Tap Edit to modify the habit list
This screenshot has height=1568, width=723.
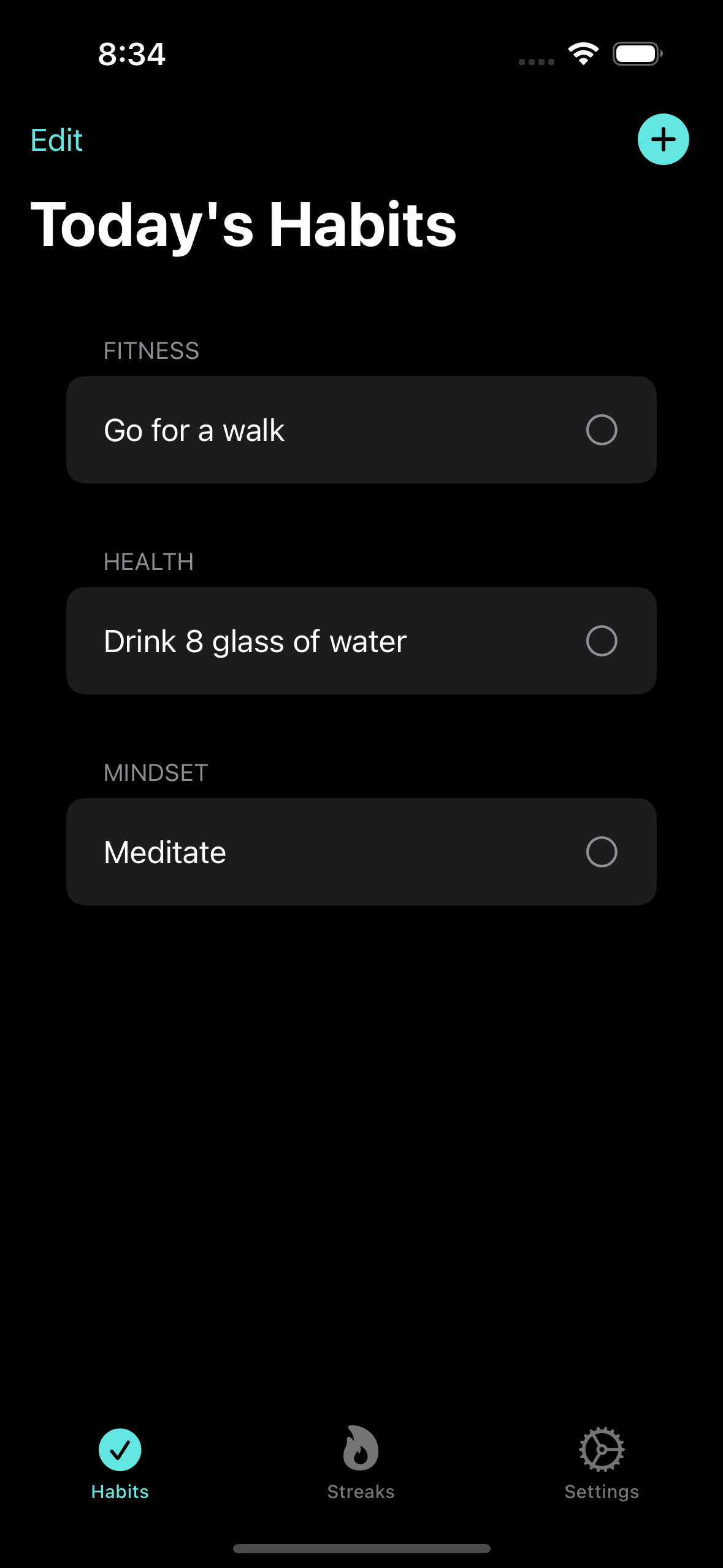click(x=56, y=140)
